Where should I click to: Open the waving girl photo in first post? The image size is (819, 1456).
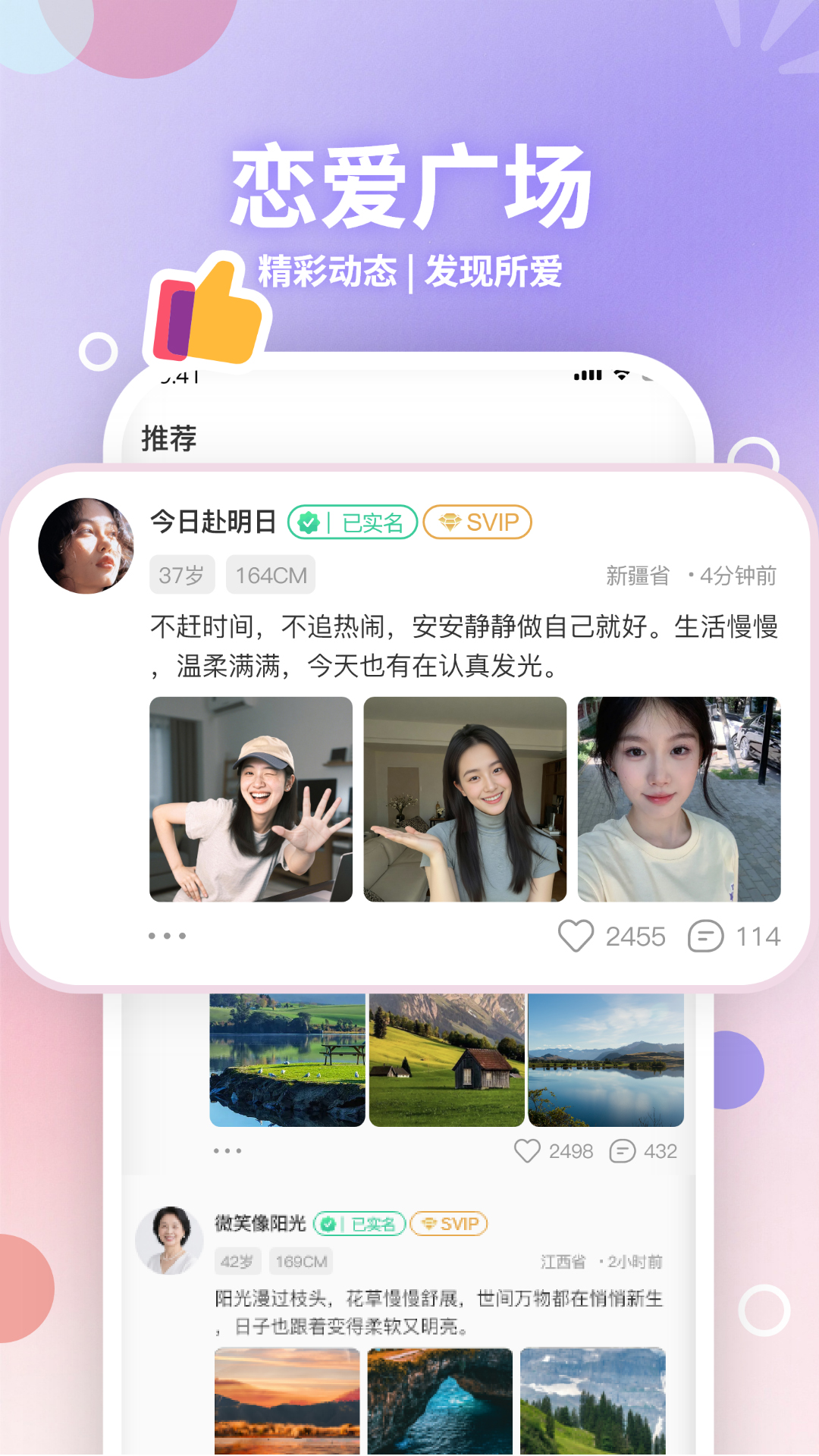pyautogui.click(x=250, y=800)
